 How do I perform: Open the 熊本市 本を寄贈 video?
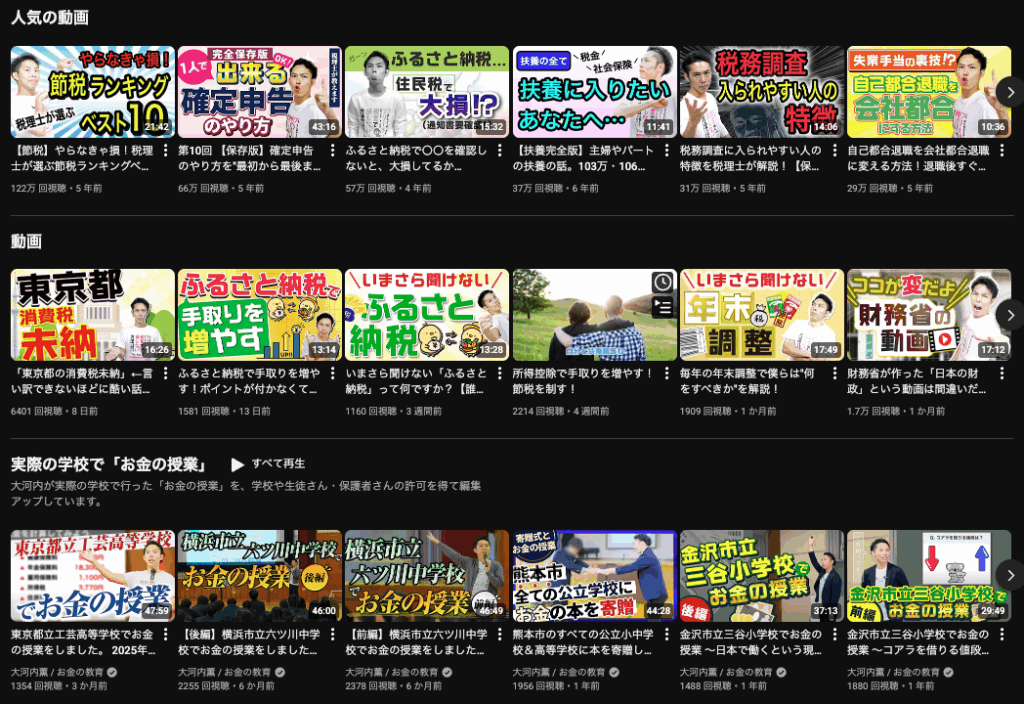pos(594,576)
